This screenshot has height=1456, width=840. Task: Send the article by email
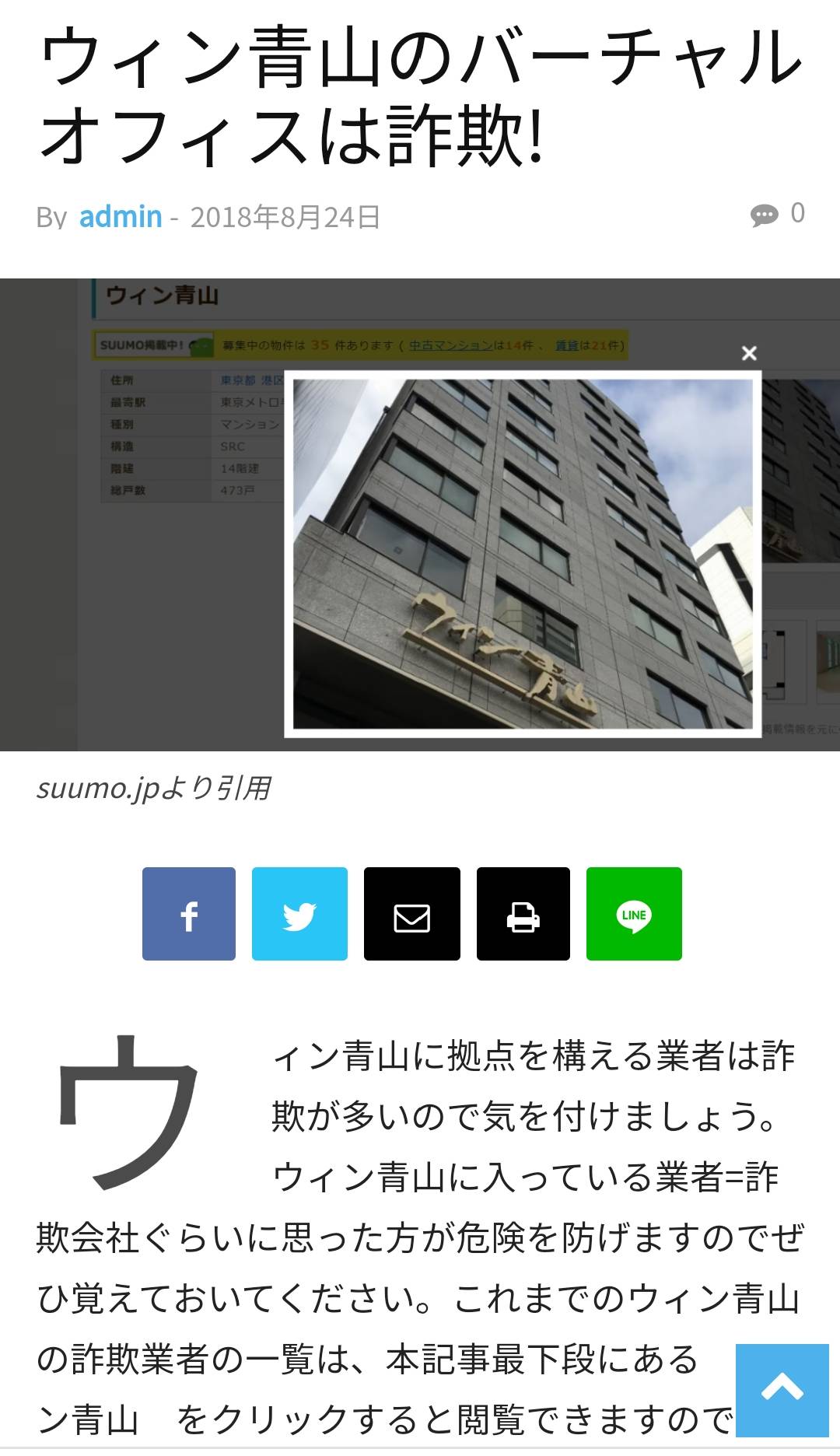click(x=411, y=914)
